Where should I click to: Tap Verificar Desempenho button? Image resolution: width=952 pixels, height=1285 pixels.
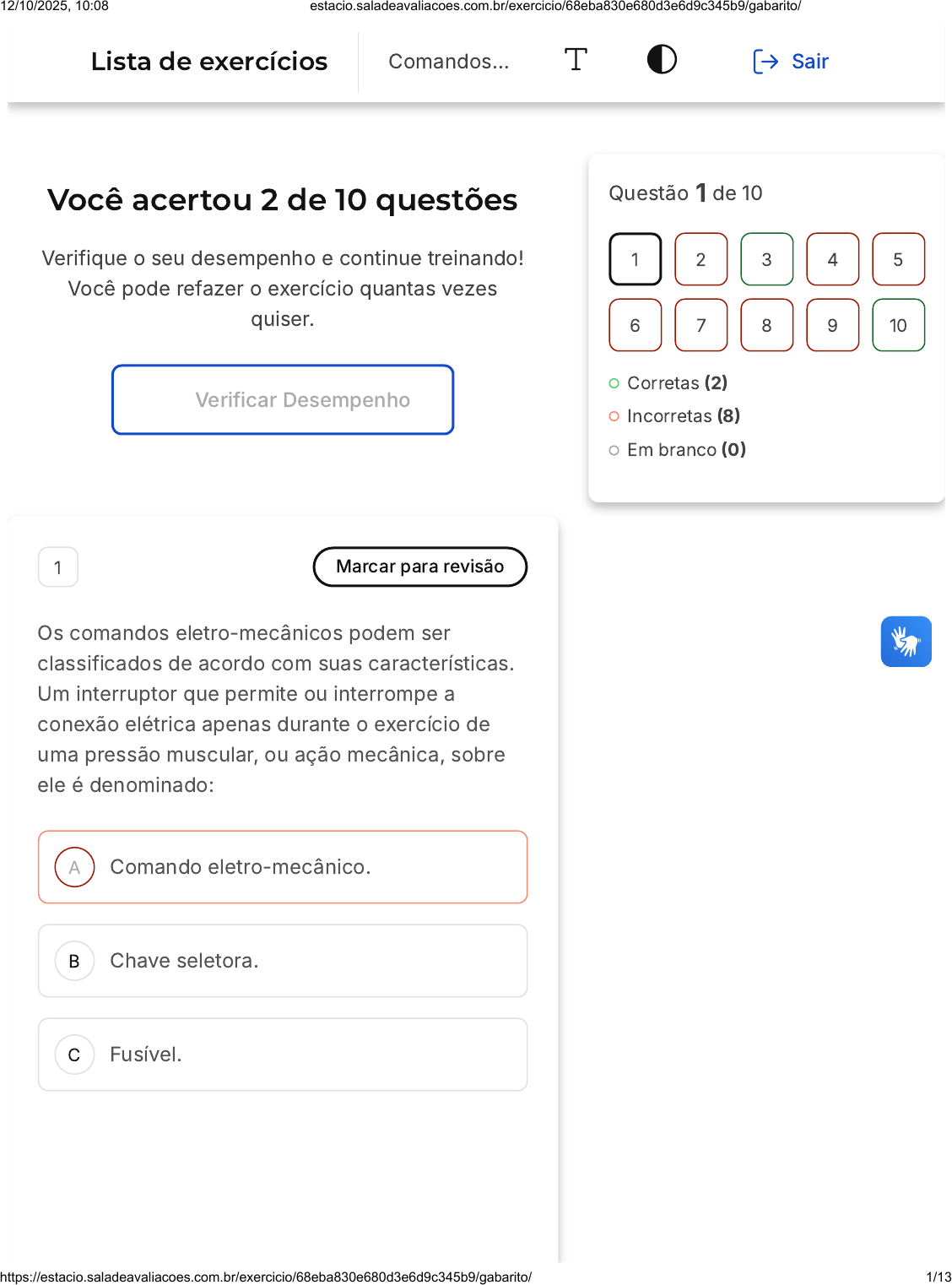(283, 400)
